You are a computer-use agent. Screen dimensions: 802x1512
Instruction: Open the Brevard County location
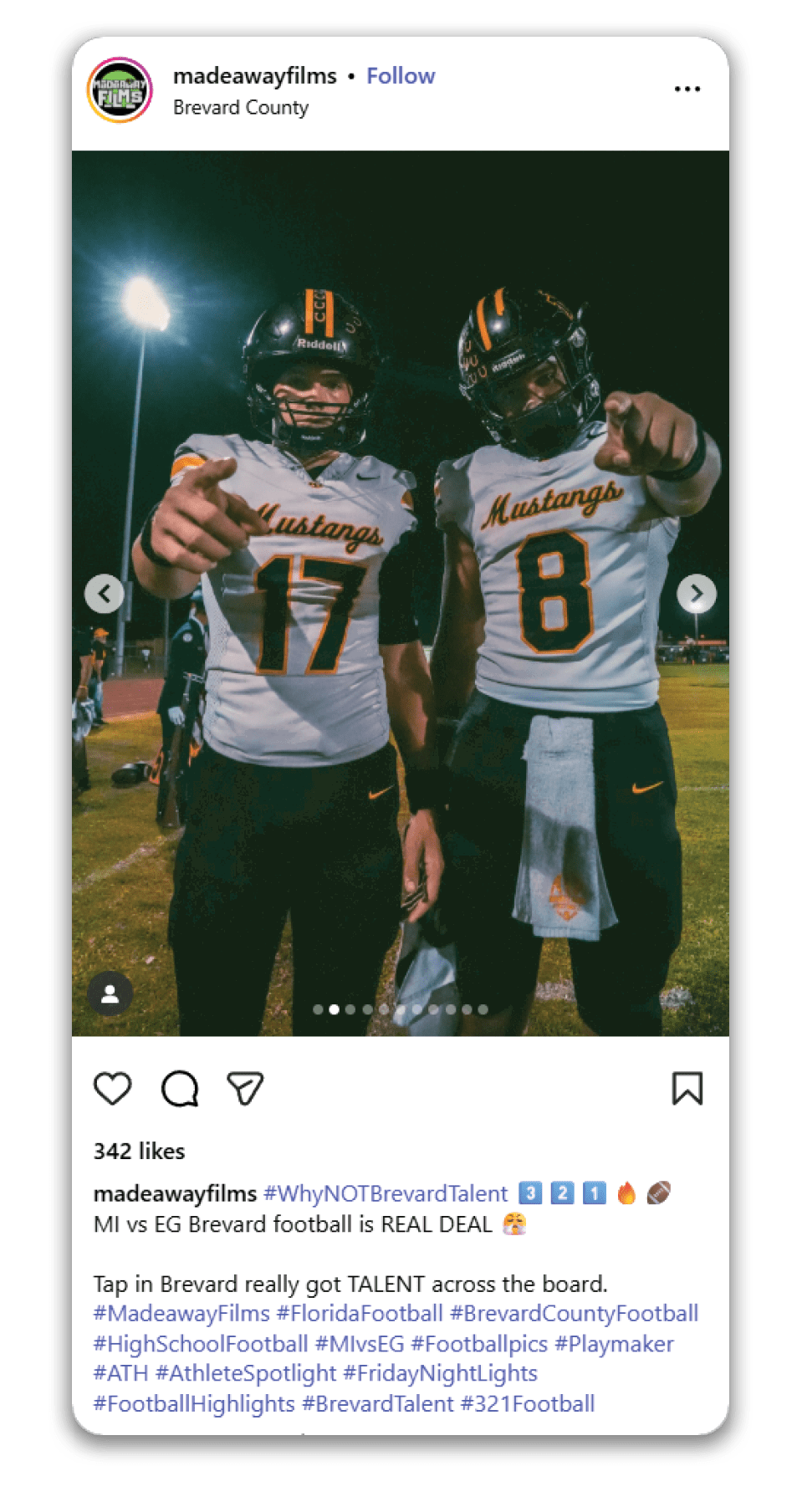tap(241, 108)
